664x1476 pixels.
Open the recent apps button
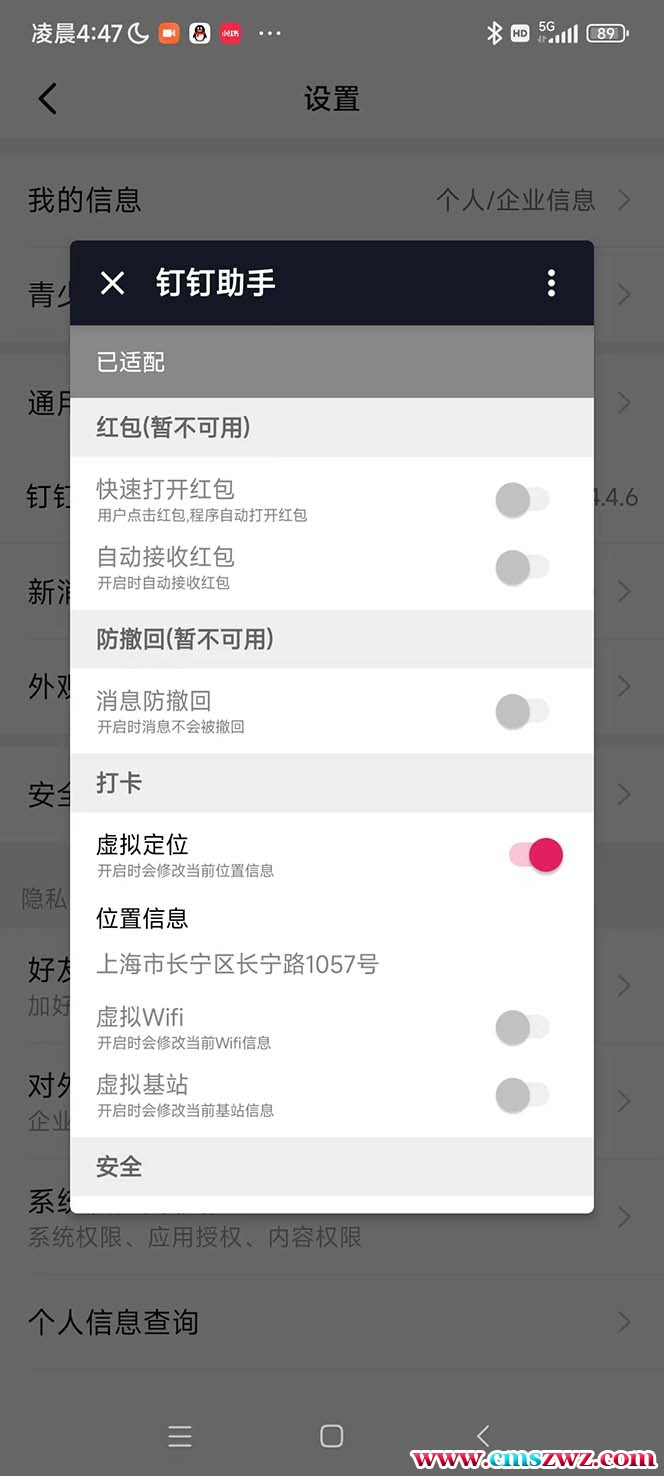pyautogui.click(x=180, y=1436)
